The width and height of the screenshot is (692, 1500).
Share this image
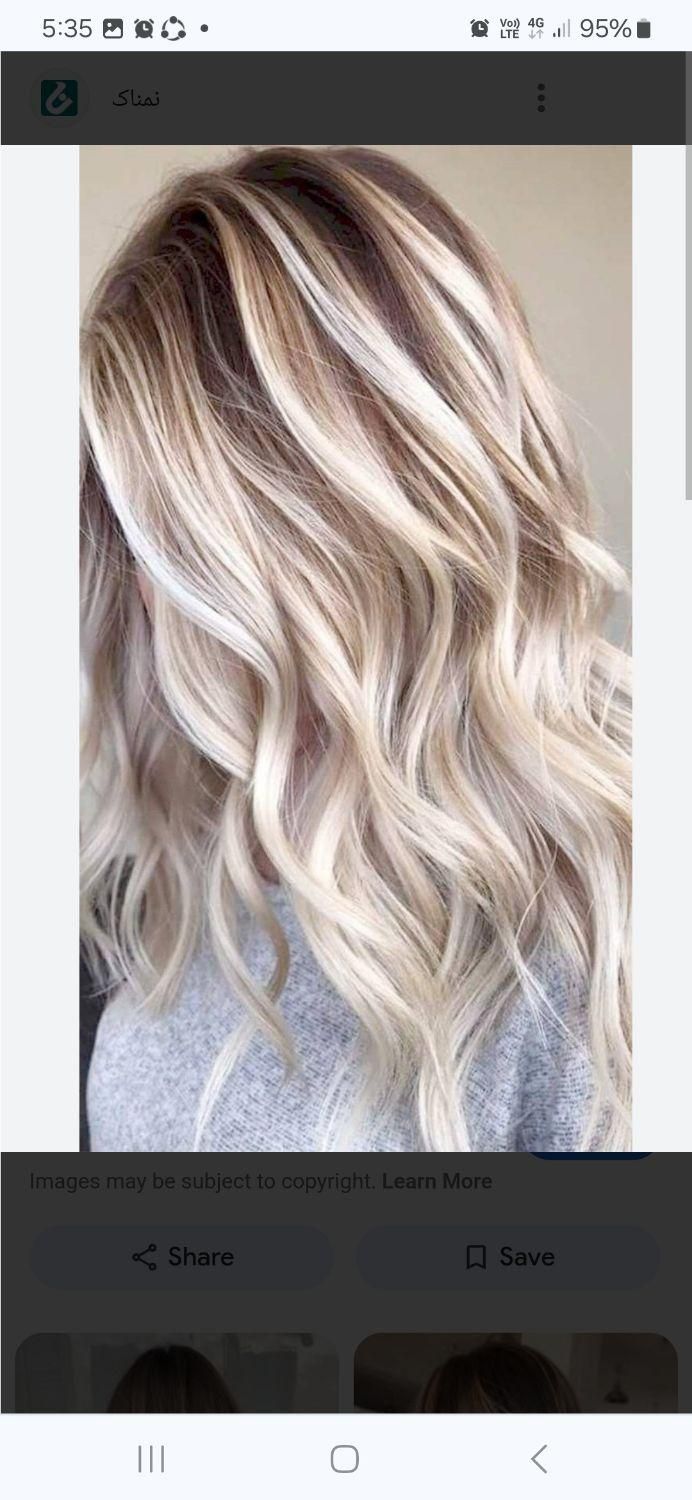(182, 1257)
